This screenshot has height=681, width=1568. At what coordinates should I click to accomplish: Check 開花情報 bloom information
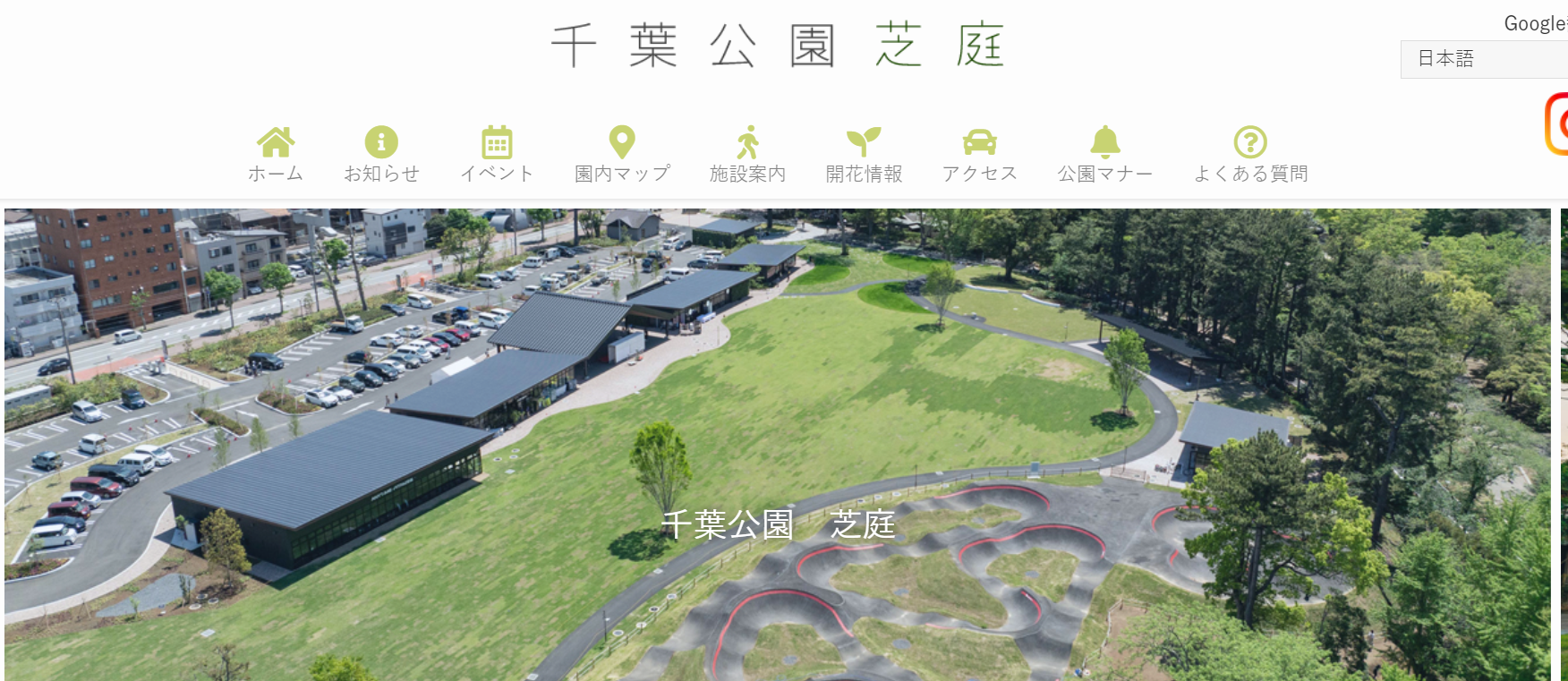(864, 155)
